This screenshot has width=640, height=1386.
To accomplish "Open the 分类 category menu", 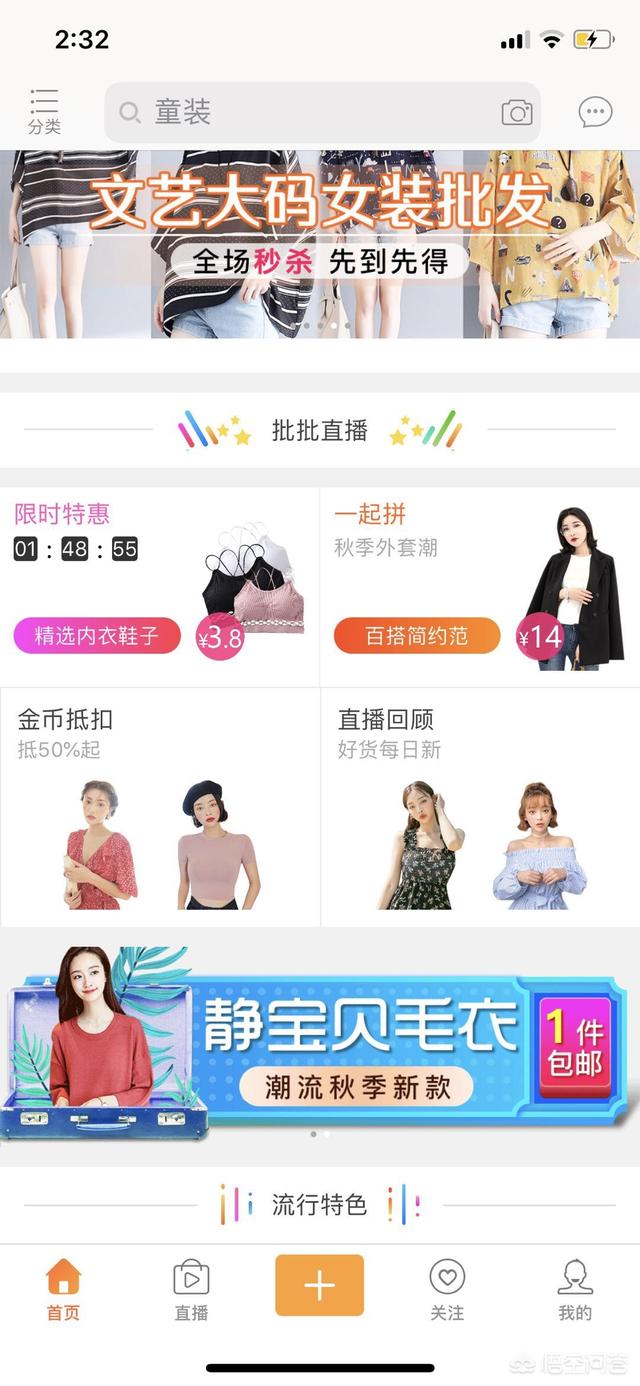I will (x=44, y=112).
